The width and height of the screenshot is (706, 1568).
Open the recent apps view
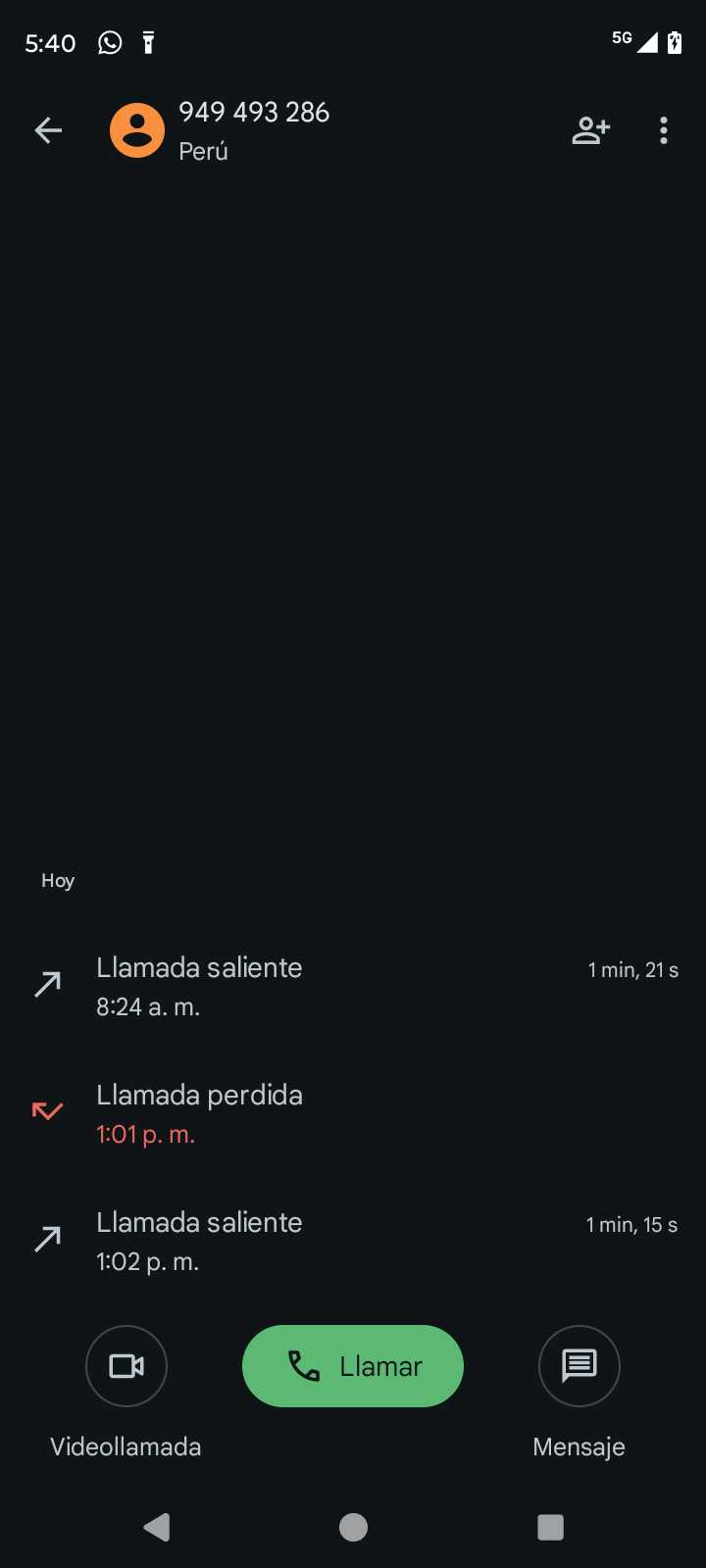pos(550,1527)
